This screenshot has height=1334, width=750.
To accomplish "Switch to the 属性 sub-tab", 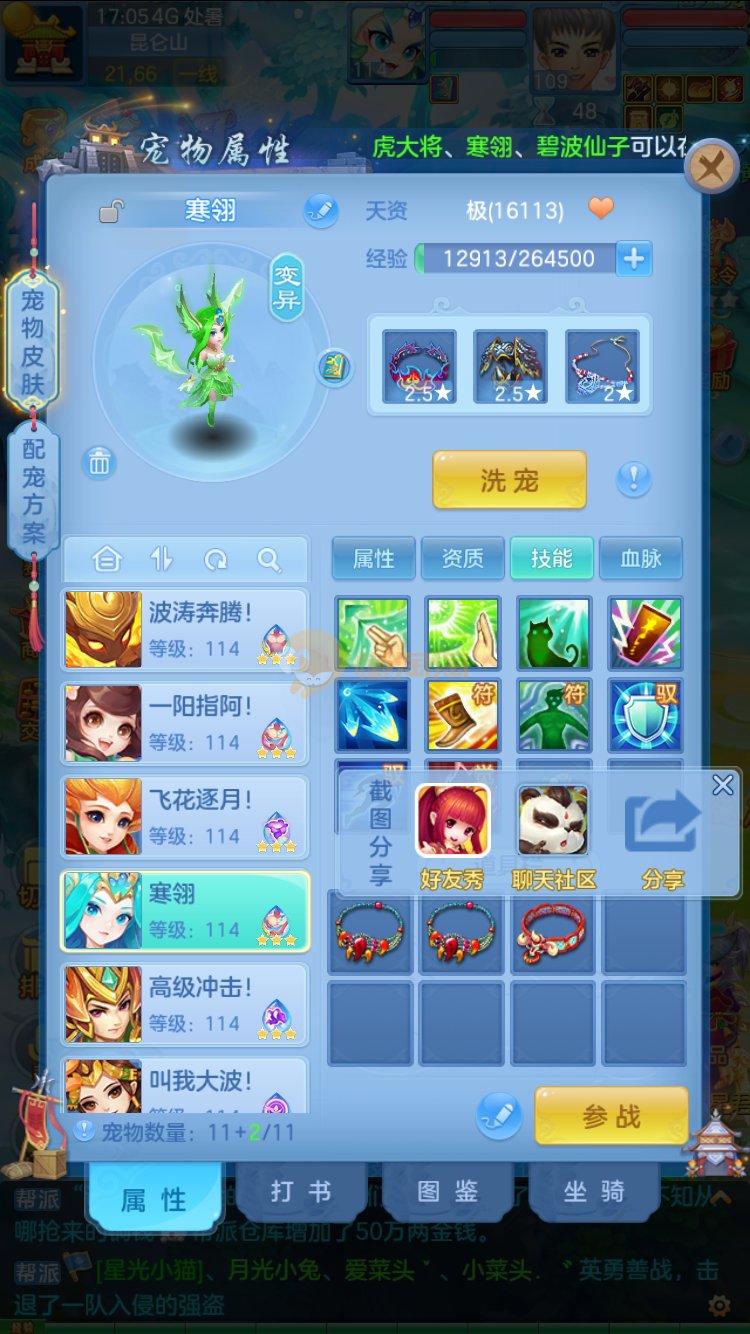I will click(373, 558).
